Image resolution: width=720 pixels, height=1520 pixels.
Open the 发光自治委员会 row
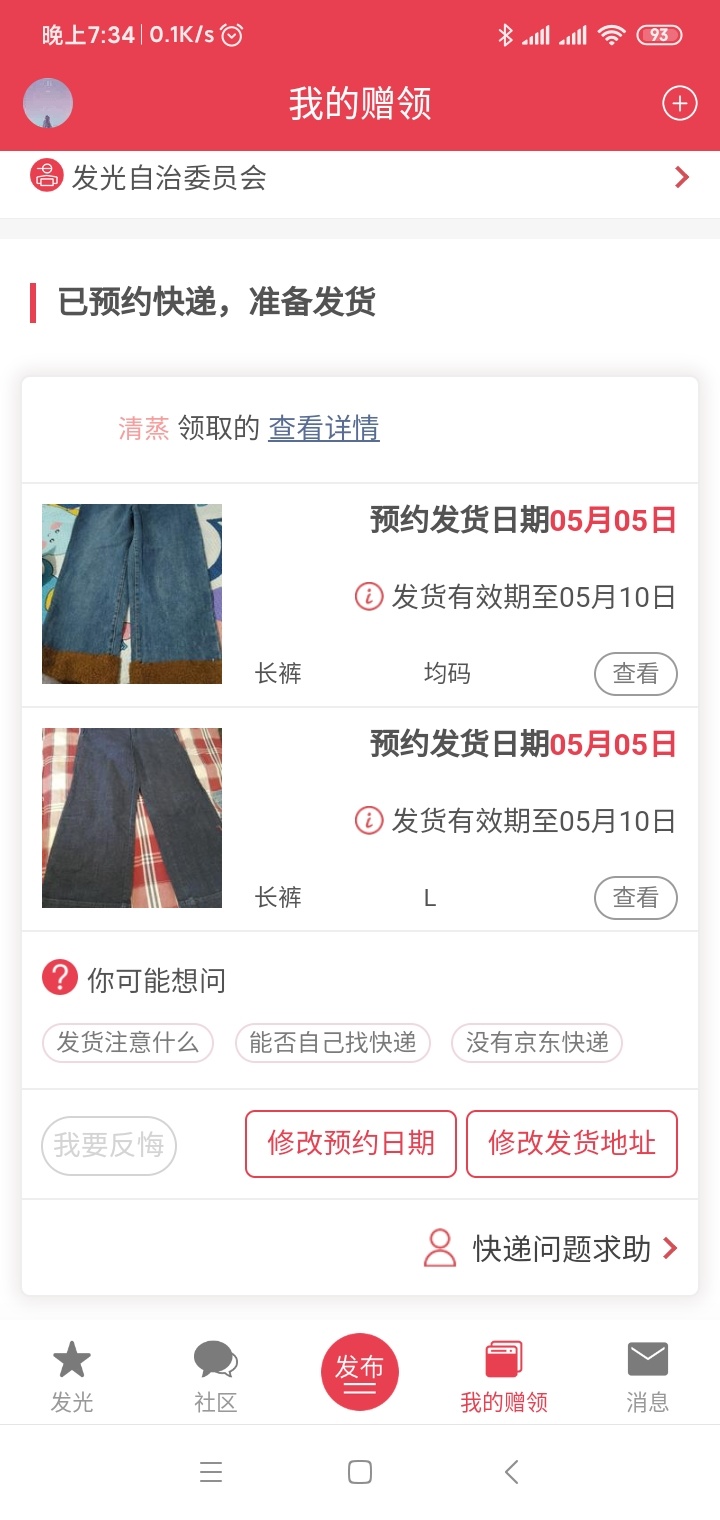point(360,179)
